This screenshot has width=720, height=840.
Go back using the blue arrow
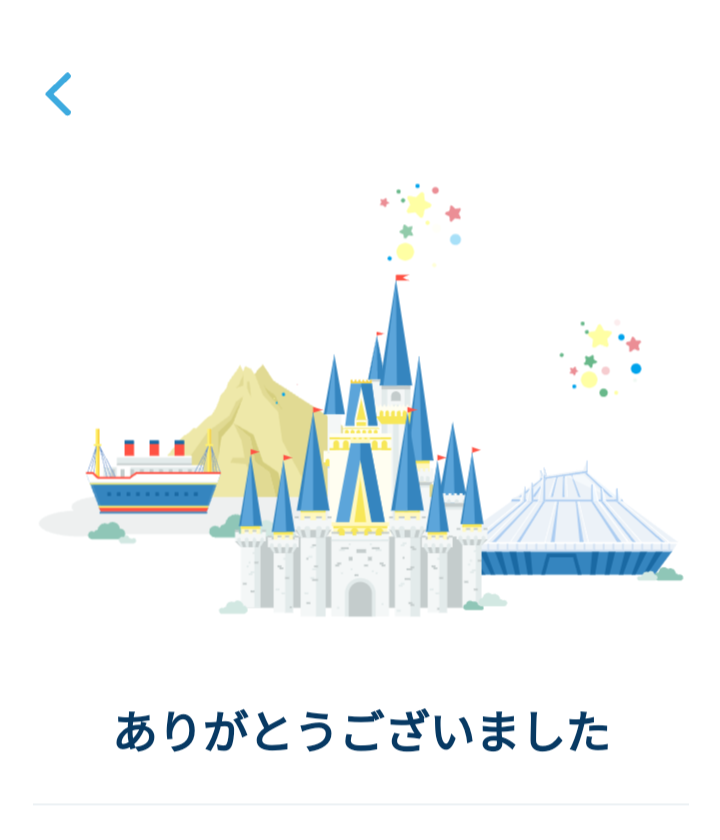point(58,94)
